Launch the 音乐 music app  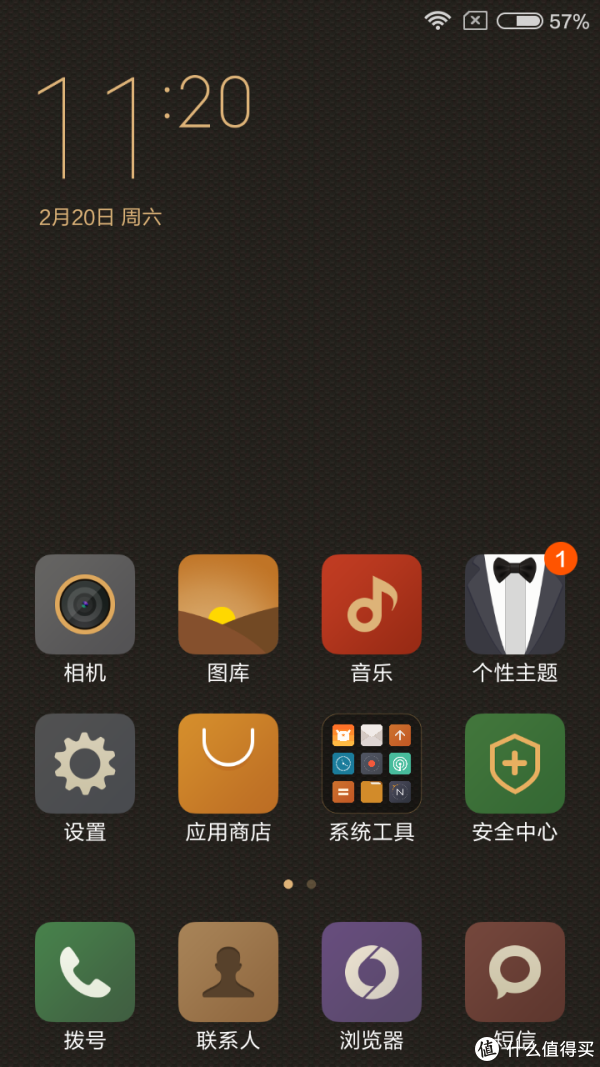pyautogui.click(x=371, y=604)
